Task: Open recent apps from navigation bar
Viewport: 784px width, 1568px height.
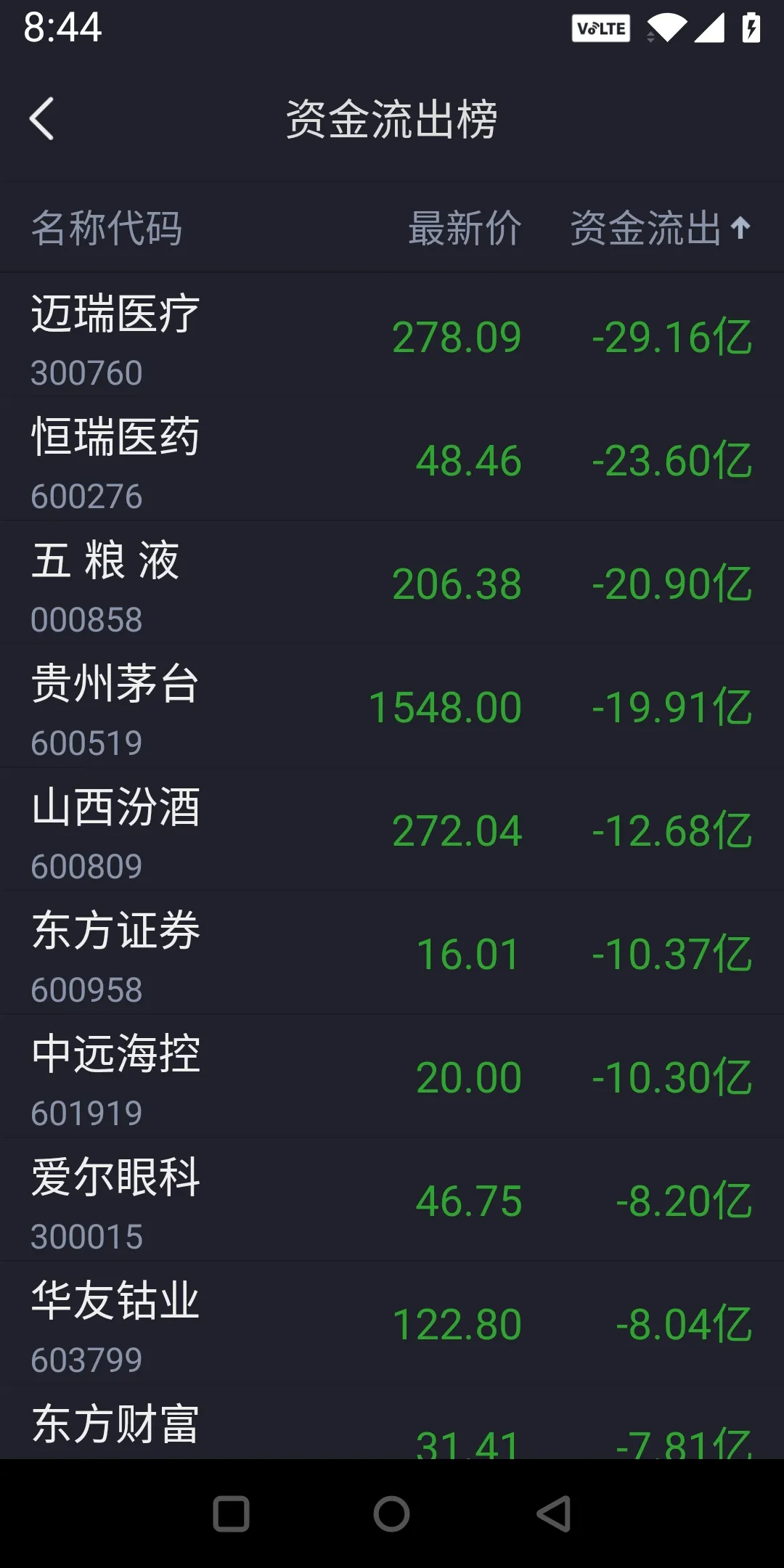Action: (x=231, y=1514)
